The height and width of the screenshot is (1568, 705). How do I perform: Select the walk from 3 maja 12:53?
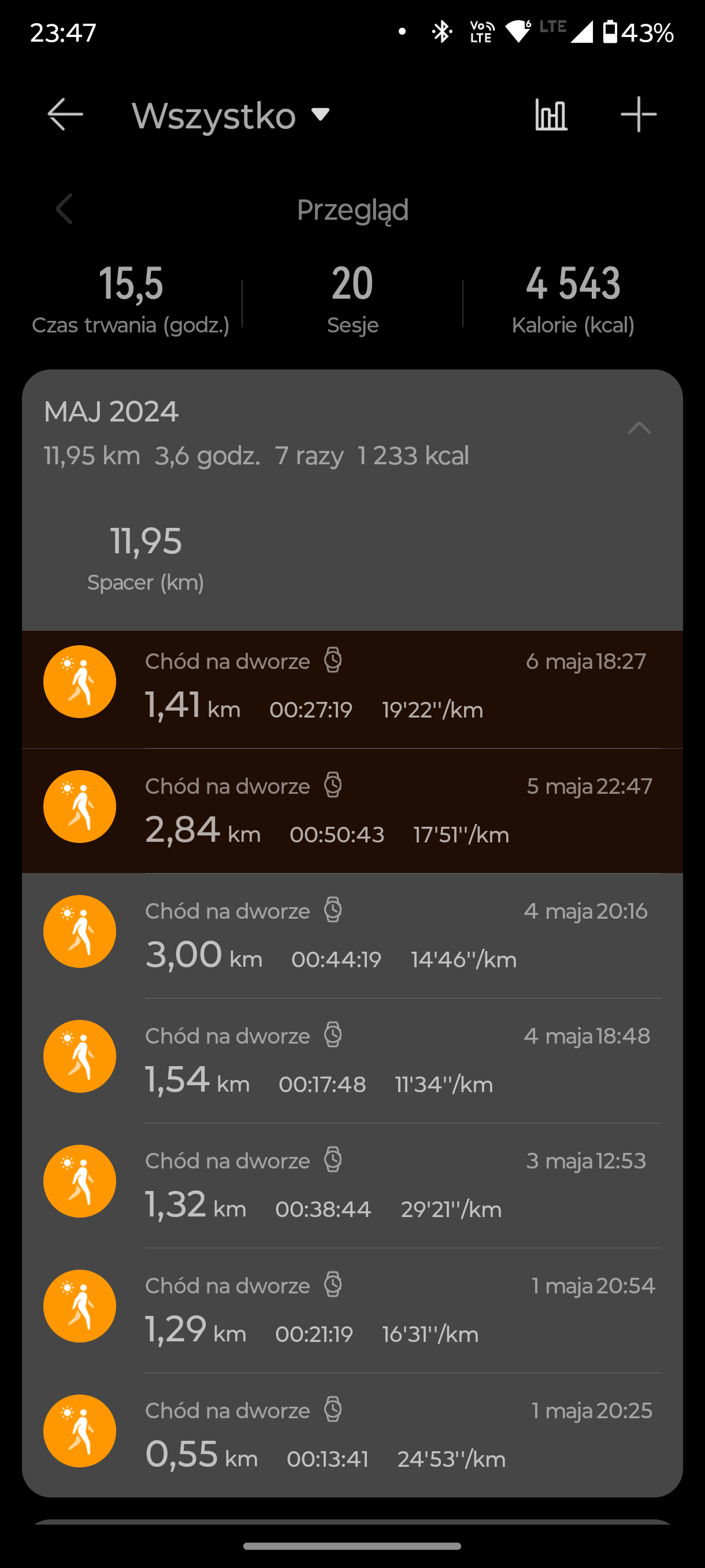(352, 1185)
